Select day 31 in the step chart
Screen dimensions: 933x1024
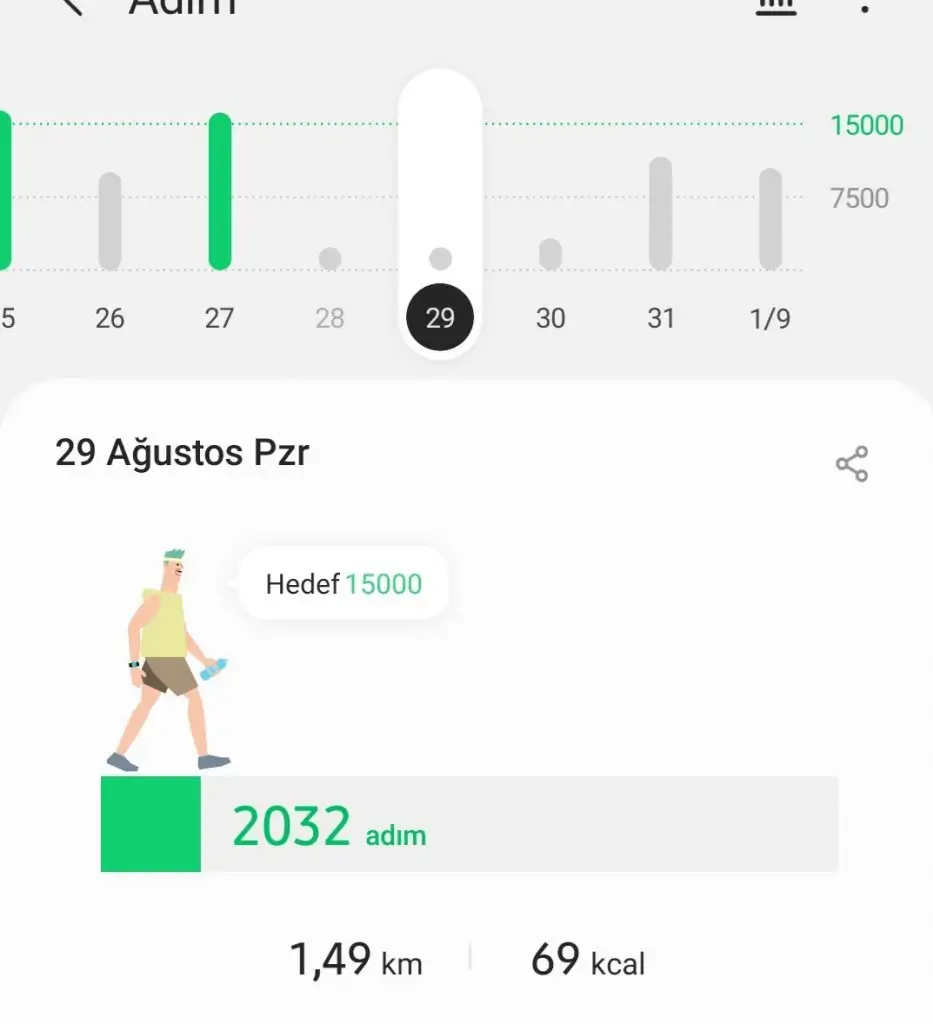coord(660,318)
